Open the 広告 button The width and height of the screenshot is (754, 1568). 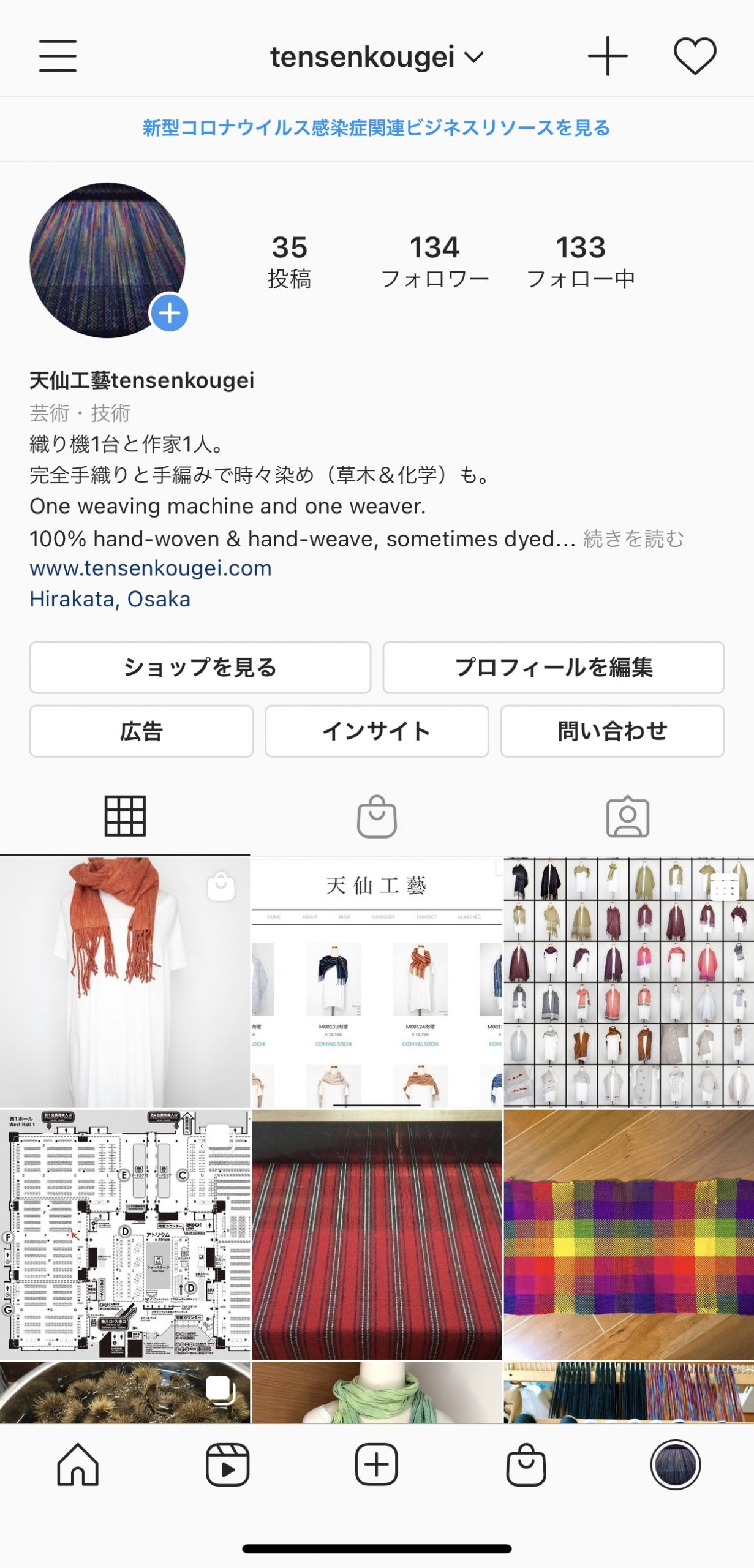click(141, 731)
